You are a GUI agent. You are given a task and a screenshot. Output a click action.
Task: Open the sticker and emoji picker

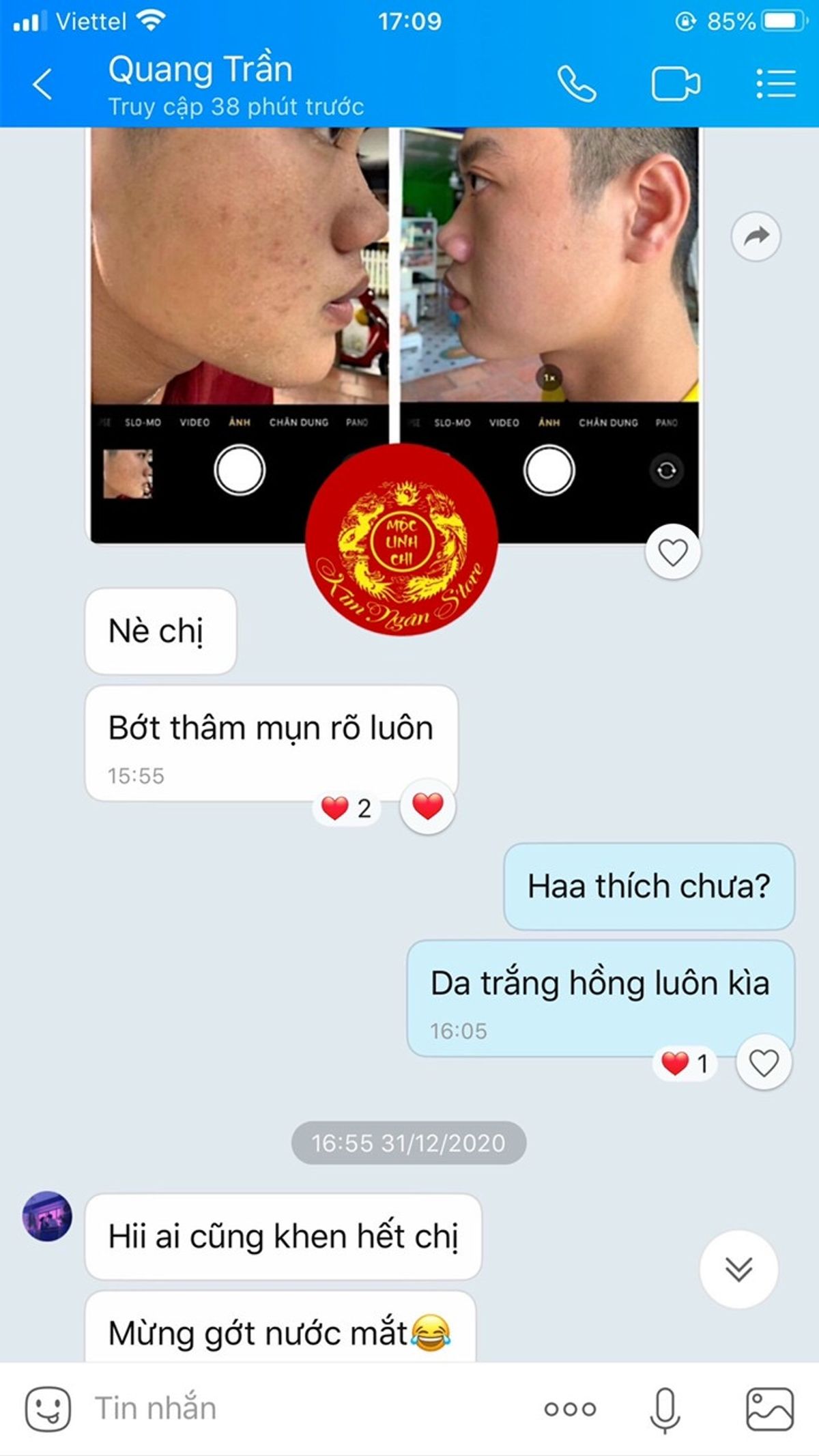click(x=48, y=1408)
